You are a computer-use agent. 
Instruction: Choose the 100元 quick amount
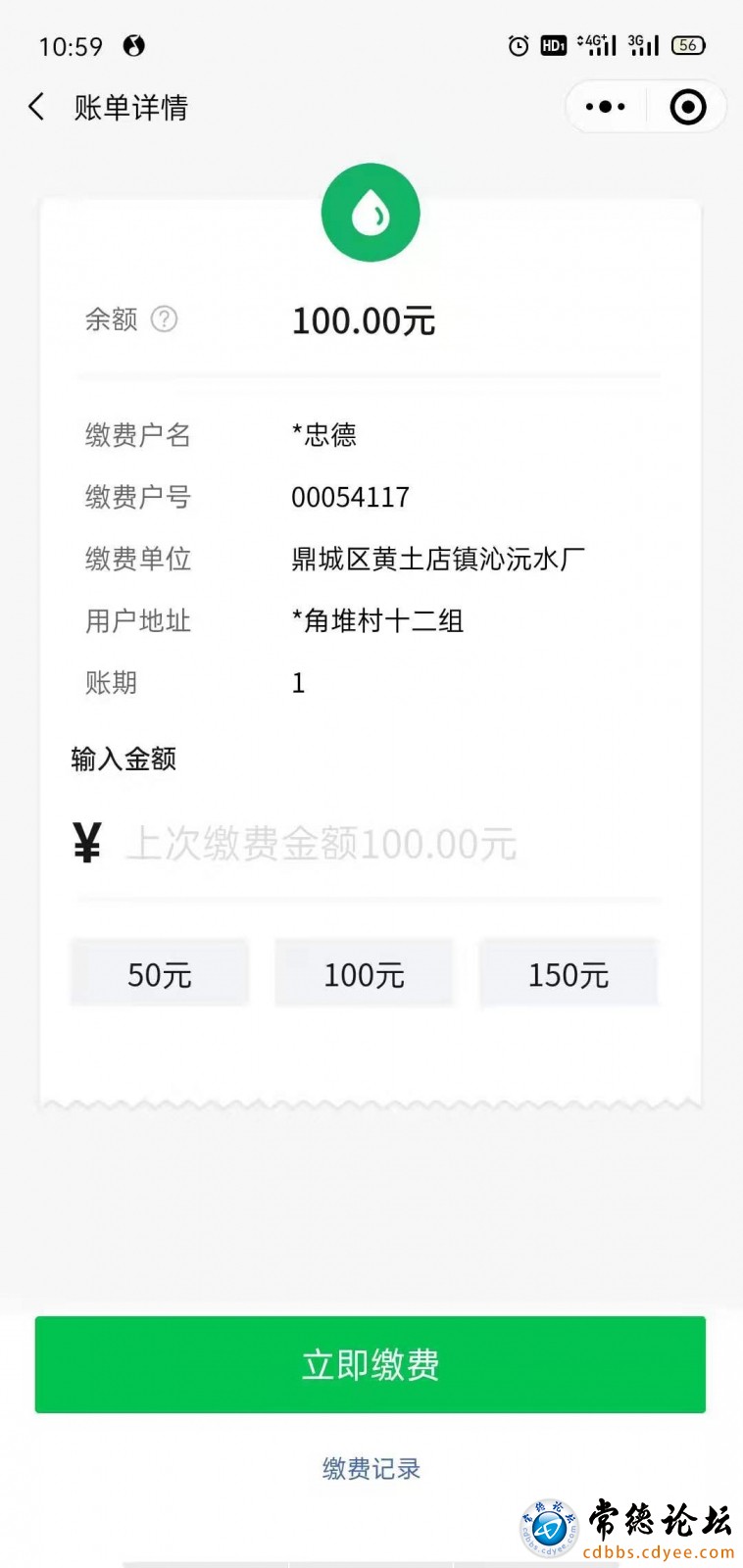(364, 974)
